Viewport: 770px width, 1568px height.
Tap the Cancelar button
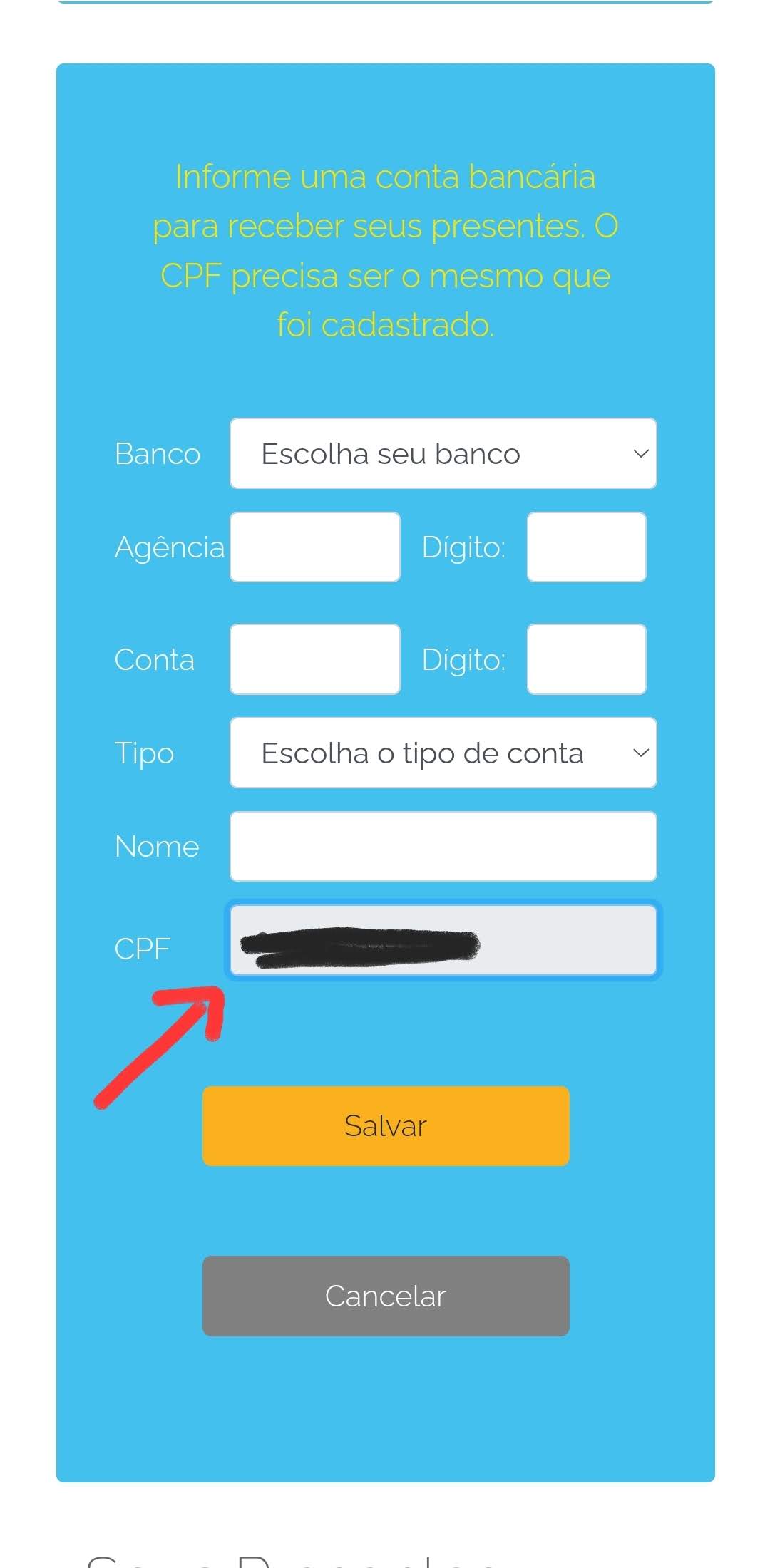click(386, 1296)
